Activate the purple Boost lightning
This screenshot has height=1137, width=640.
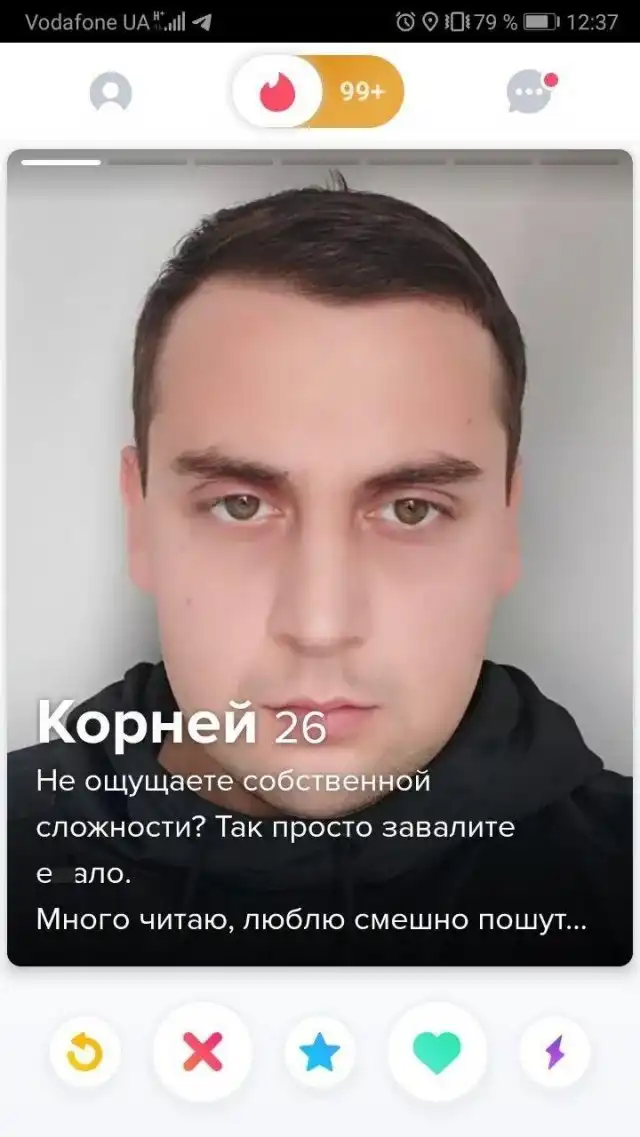click(x=554, y=1052)
